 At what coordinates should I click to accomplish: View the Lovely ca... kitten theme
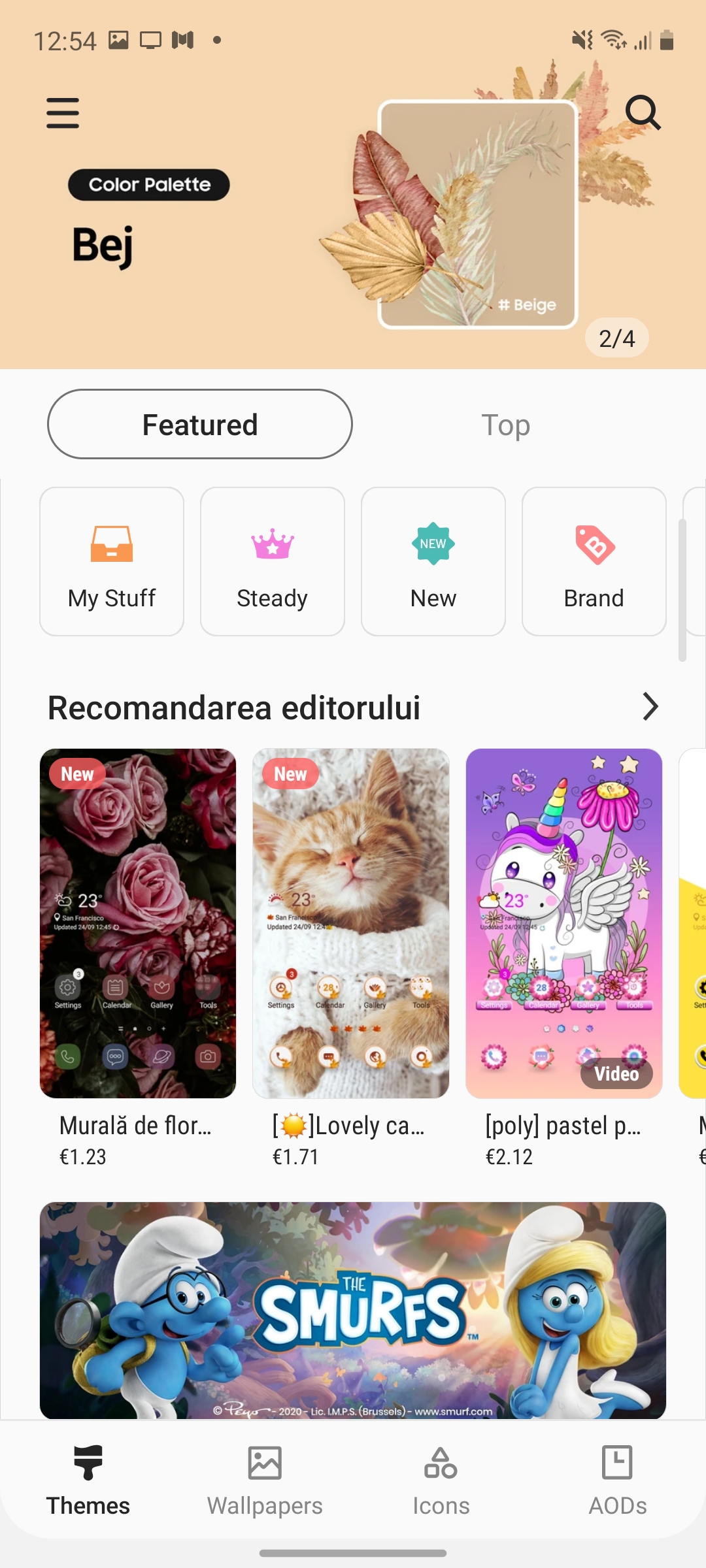351,923
